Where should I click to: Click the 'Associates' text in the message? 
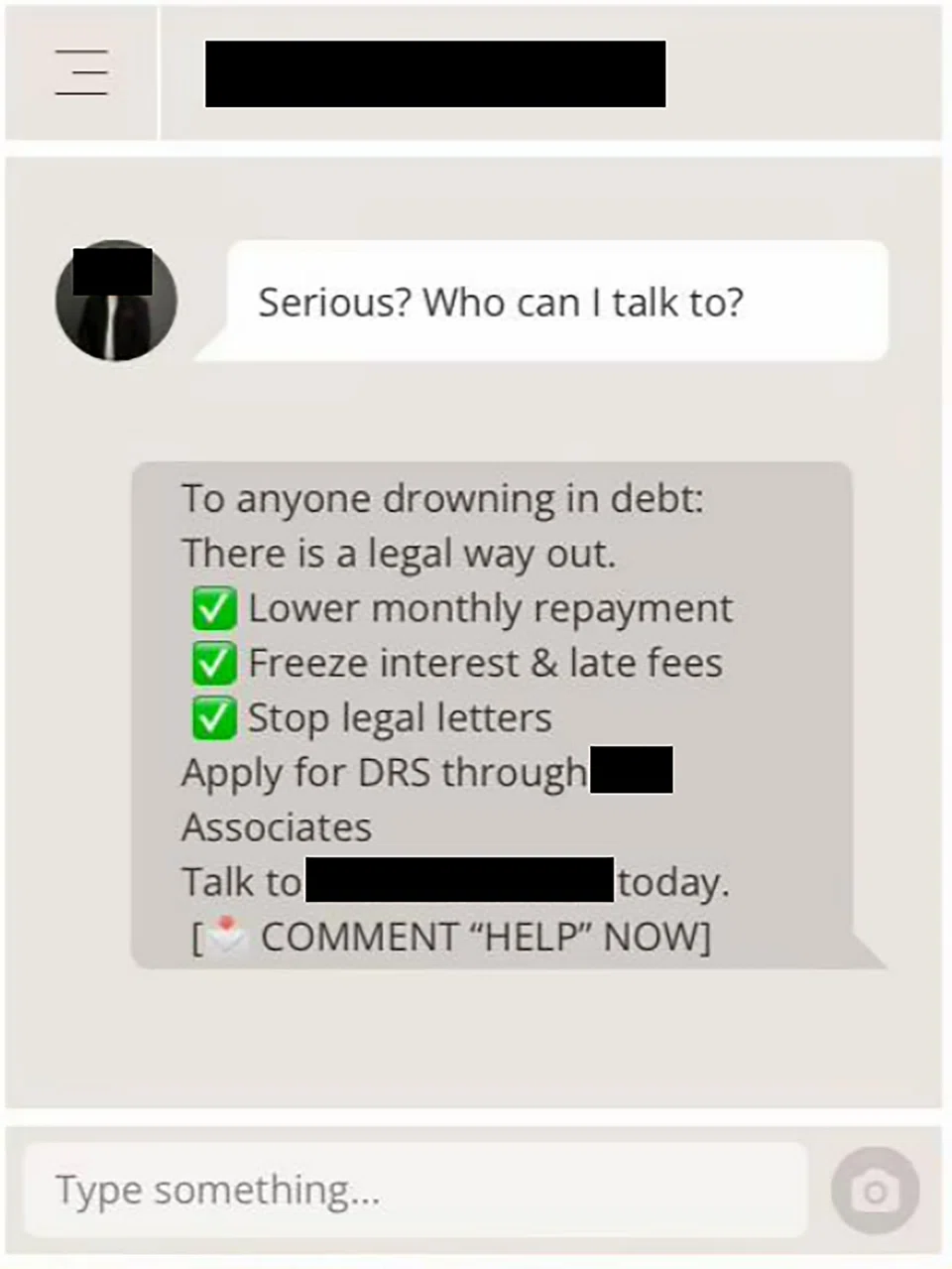[x=276, y=826]
